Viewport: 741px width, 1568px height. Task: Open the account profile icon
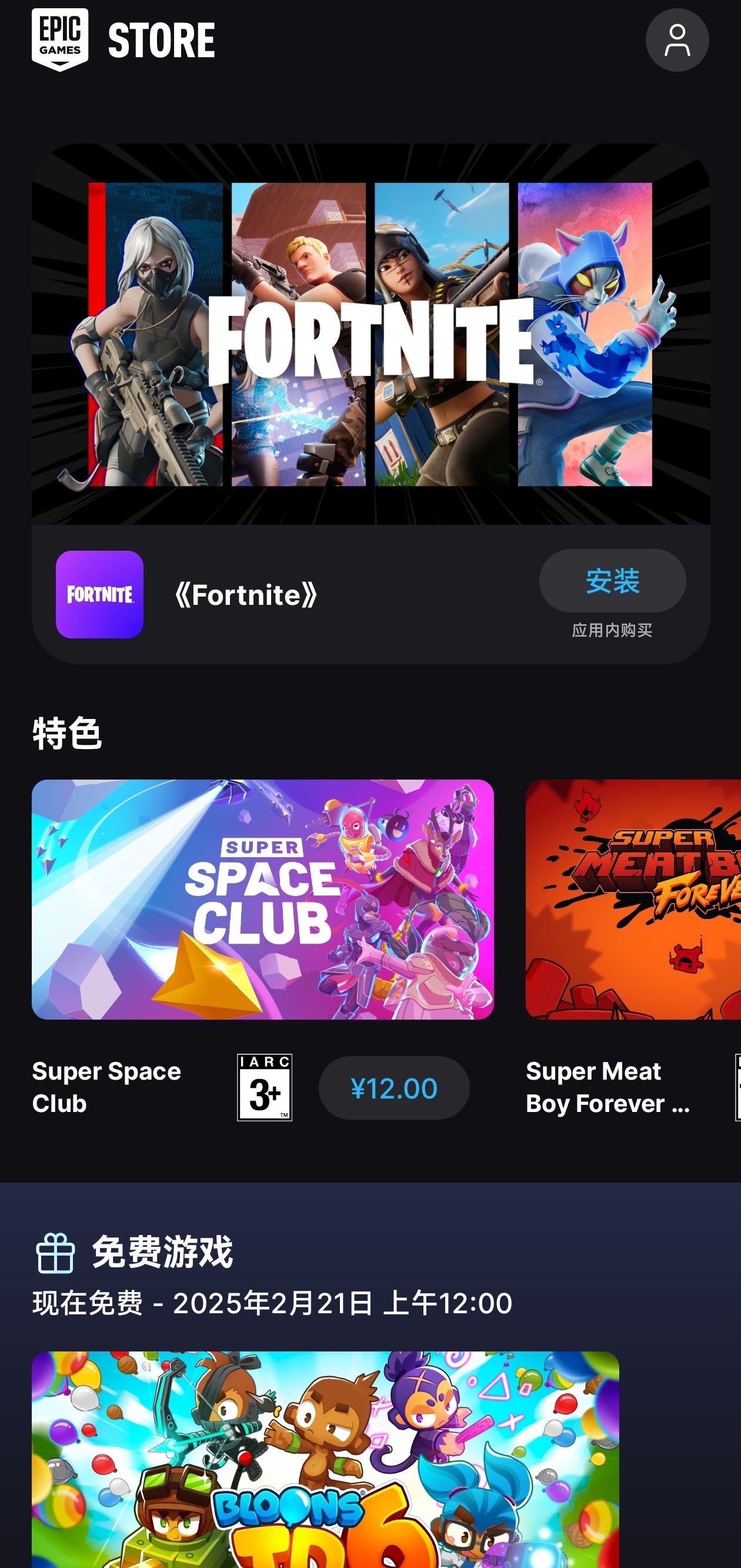point(676,40)
